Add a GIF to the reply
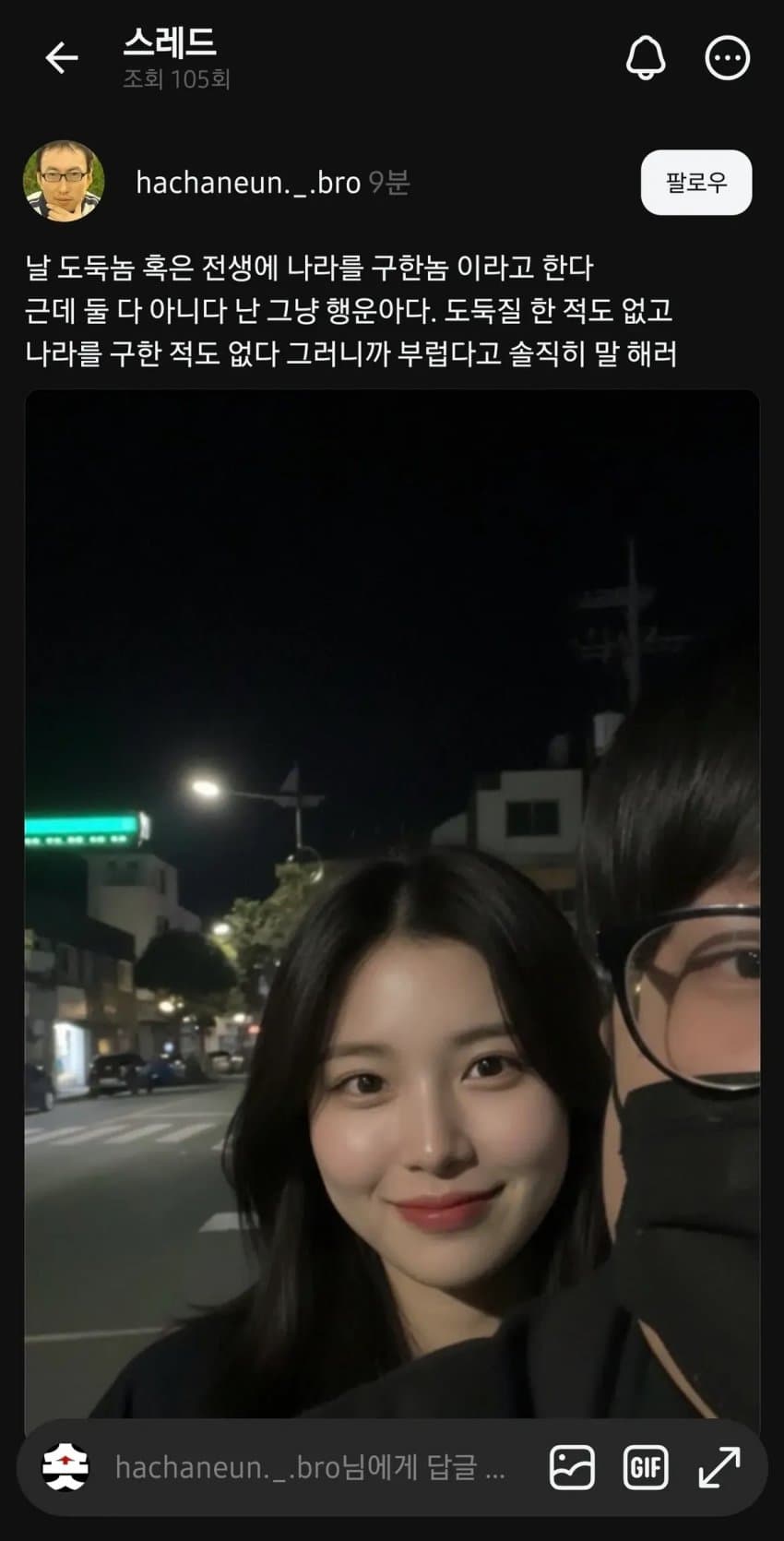784x1541 pixels. click(646, 1467)
